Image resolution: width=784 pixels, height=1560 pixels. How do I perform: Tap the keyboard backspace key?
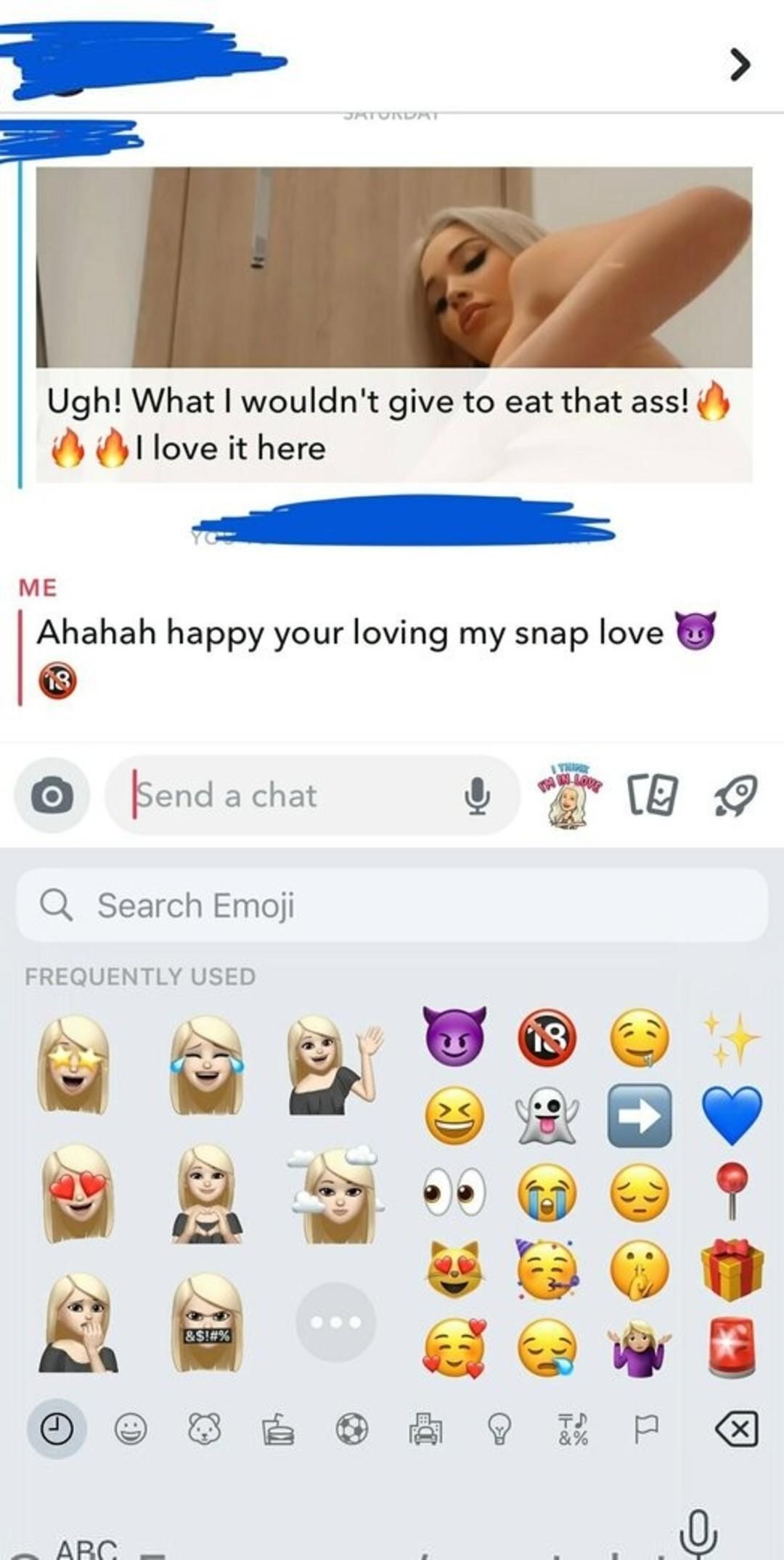(x=736, y=1429)
